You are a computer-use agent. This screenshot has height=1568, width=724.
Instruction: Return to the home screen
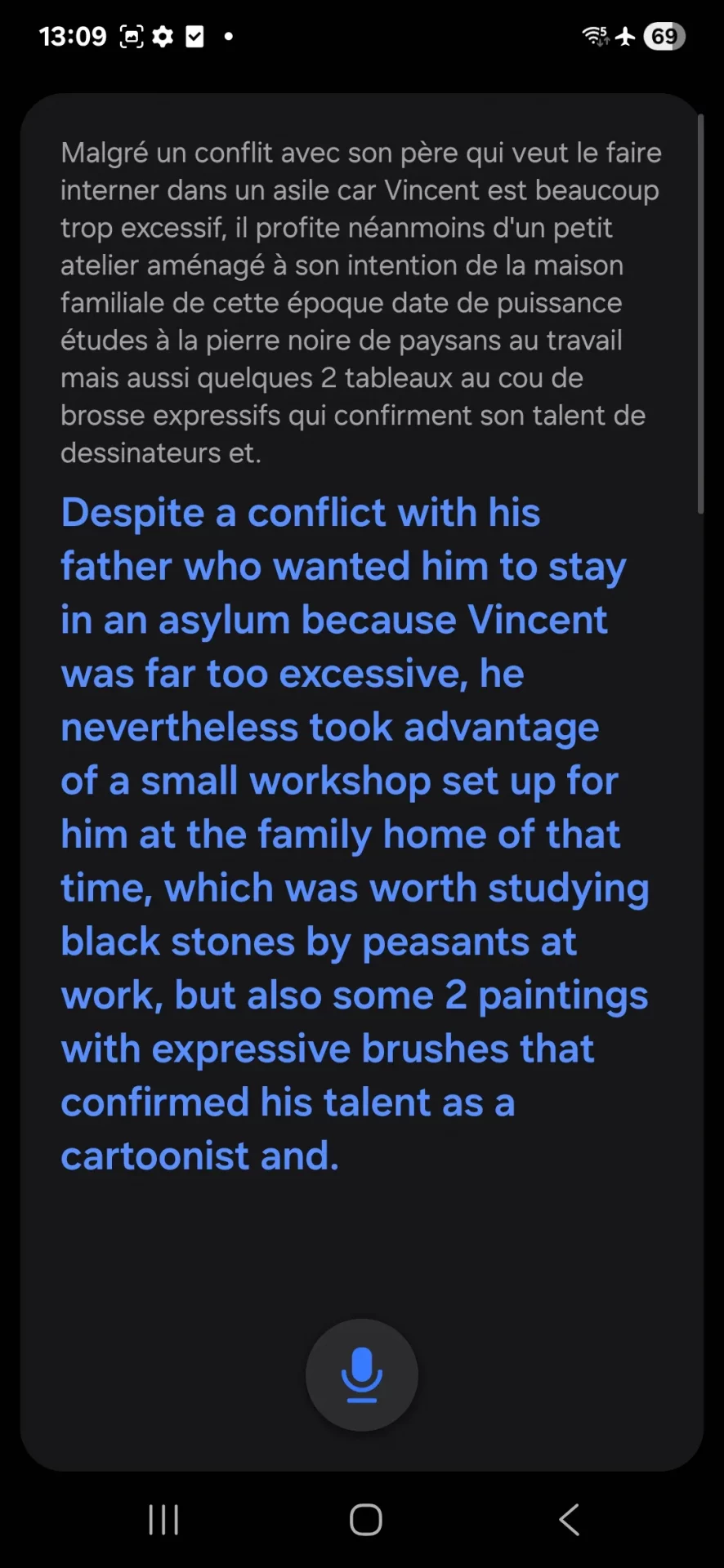(365, 1520)
